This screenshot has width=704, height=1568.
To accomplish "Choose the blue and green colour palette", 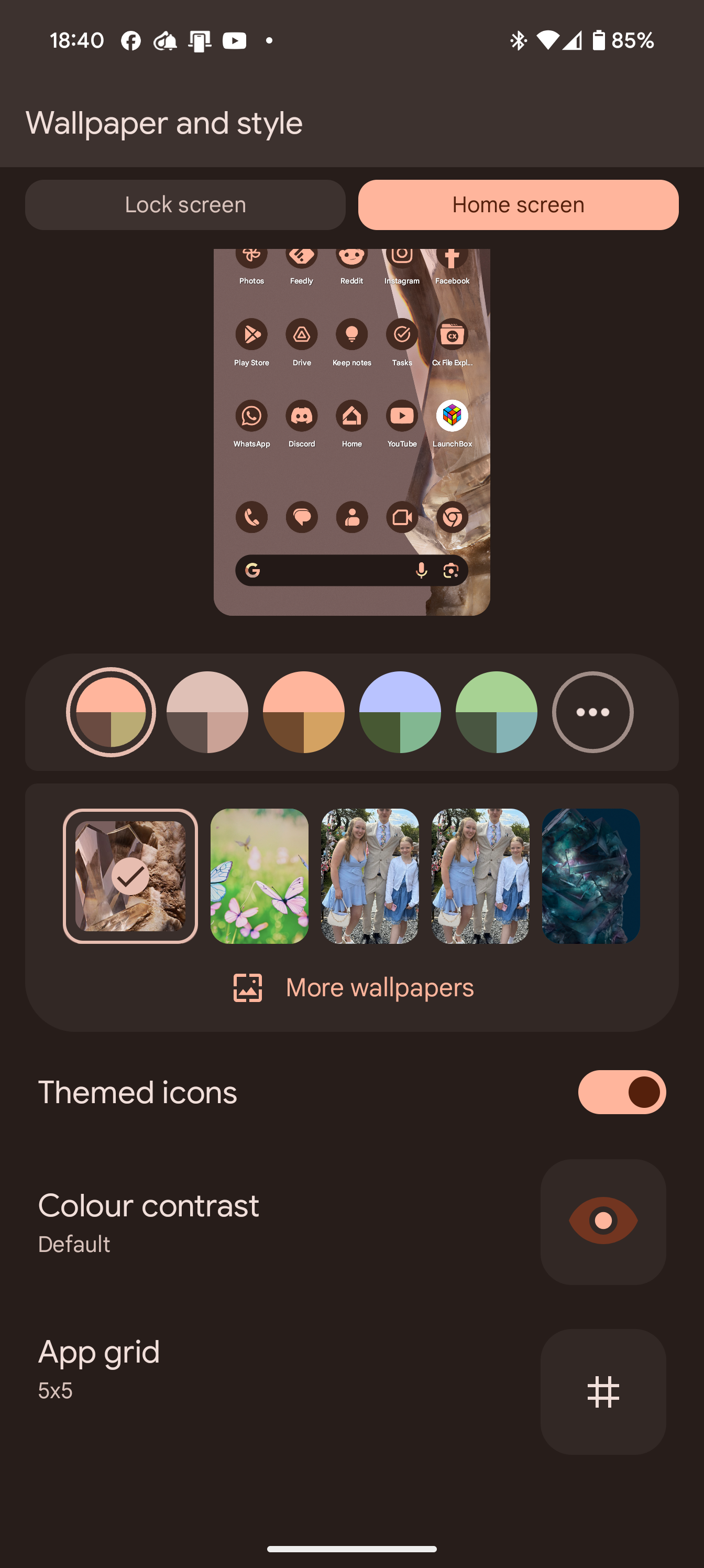I will [x=400, y=712].
